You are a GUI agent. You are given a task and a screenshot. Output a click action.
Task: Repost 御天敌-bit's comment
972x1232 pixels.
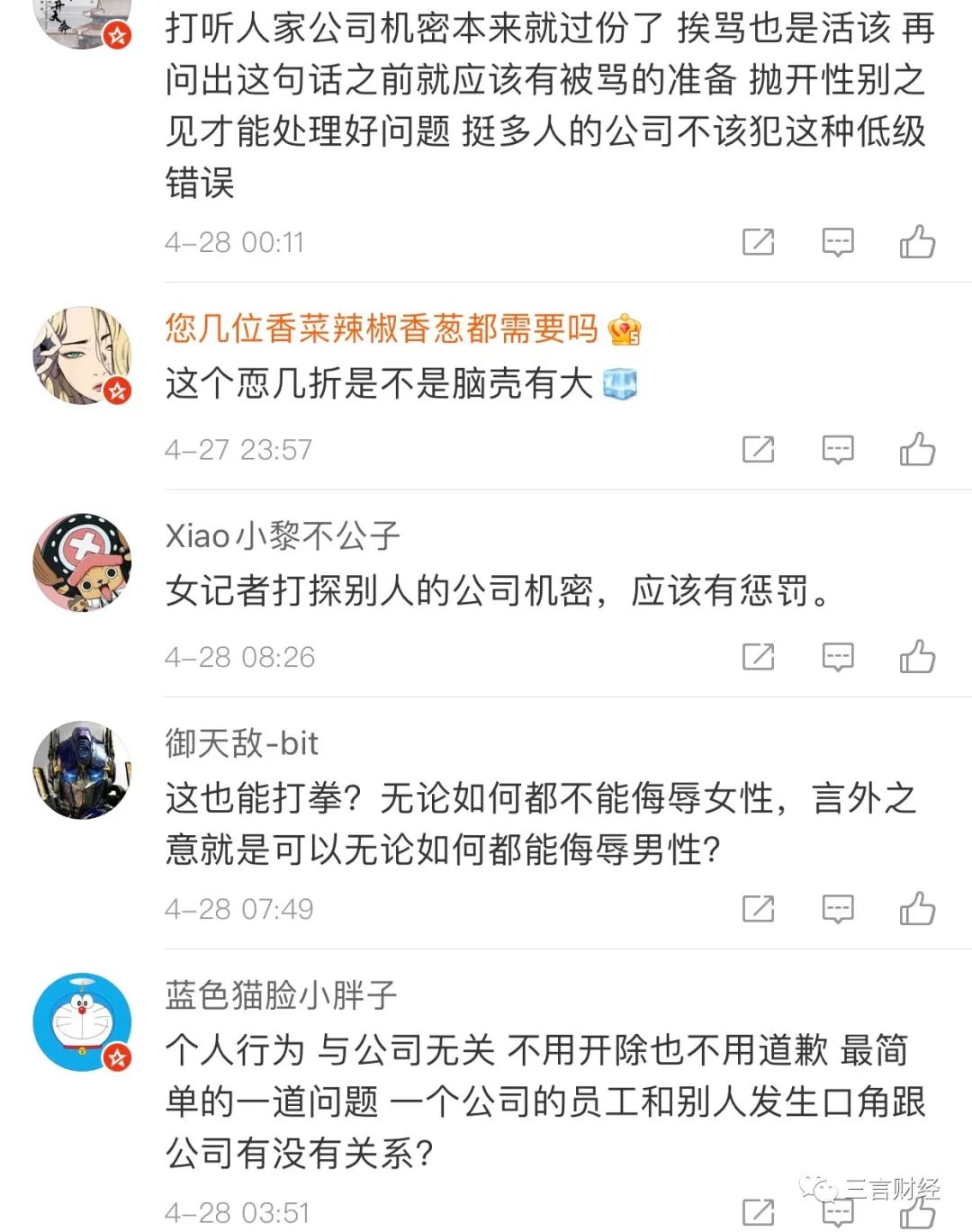pos(758,909)
